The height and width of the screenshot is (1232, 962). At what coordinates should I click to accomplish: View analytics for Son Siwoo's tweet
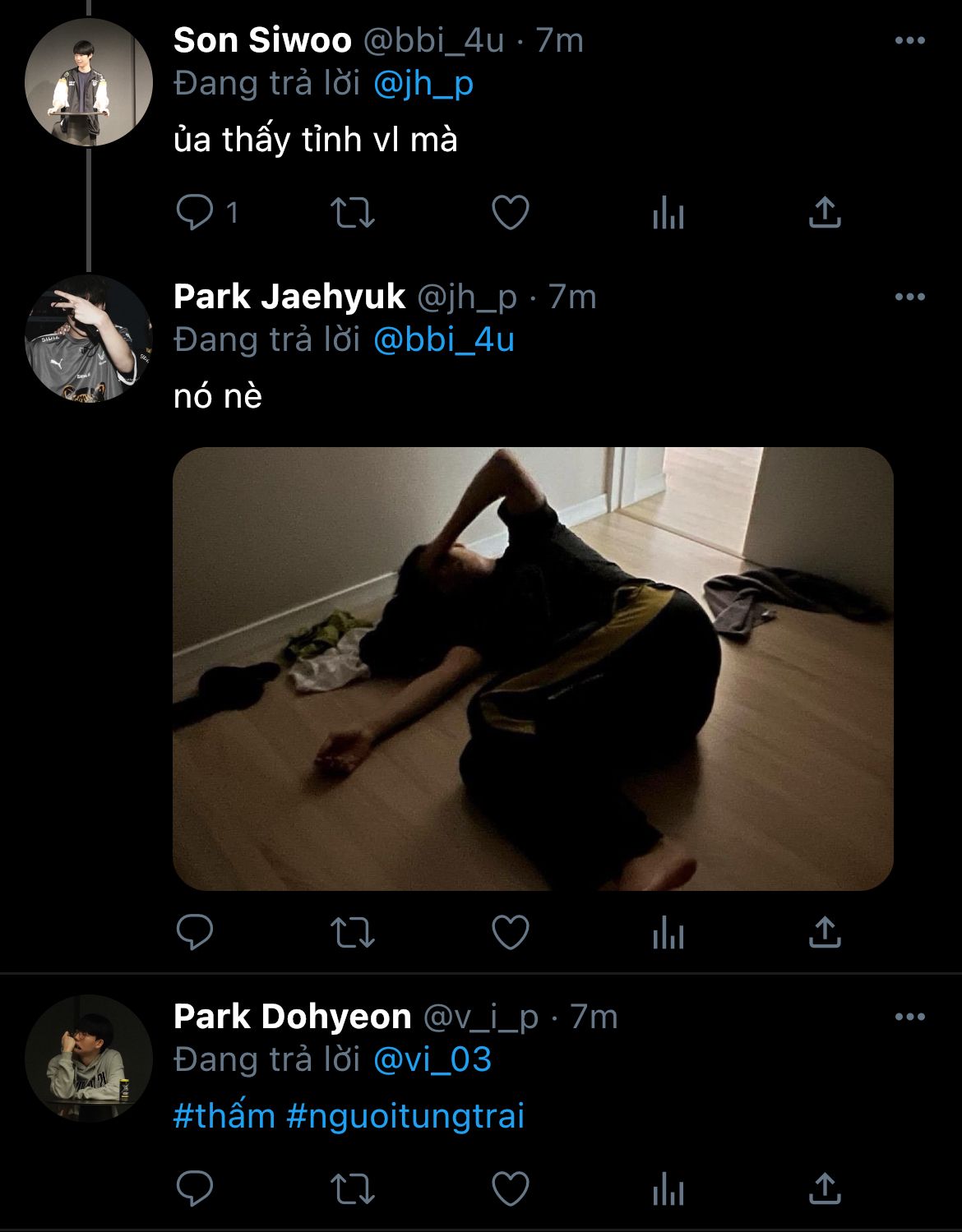click(668, 214)
